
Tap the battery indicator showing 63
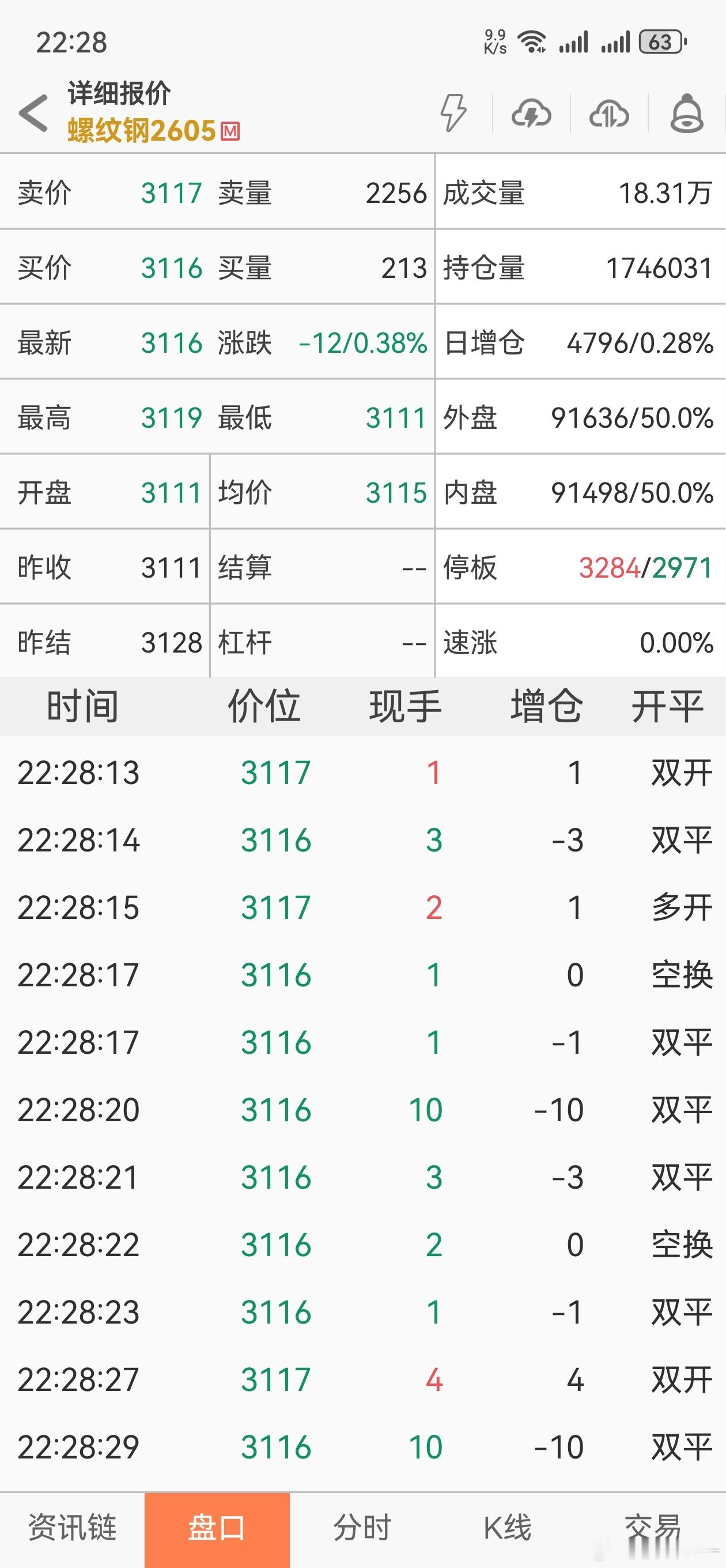coord(661,40)
